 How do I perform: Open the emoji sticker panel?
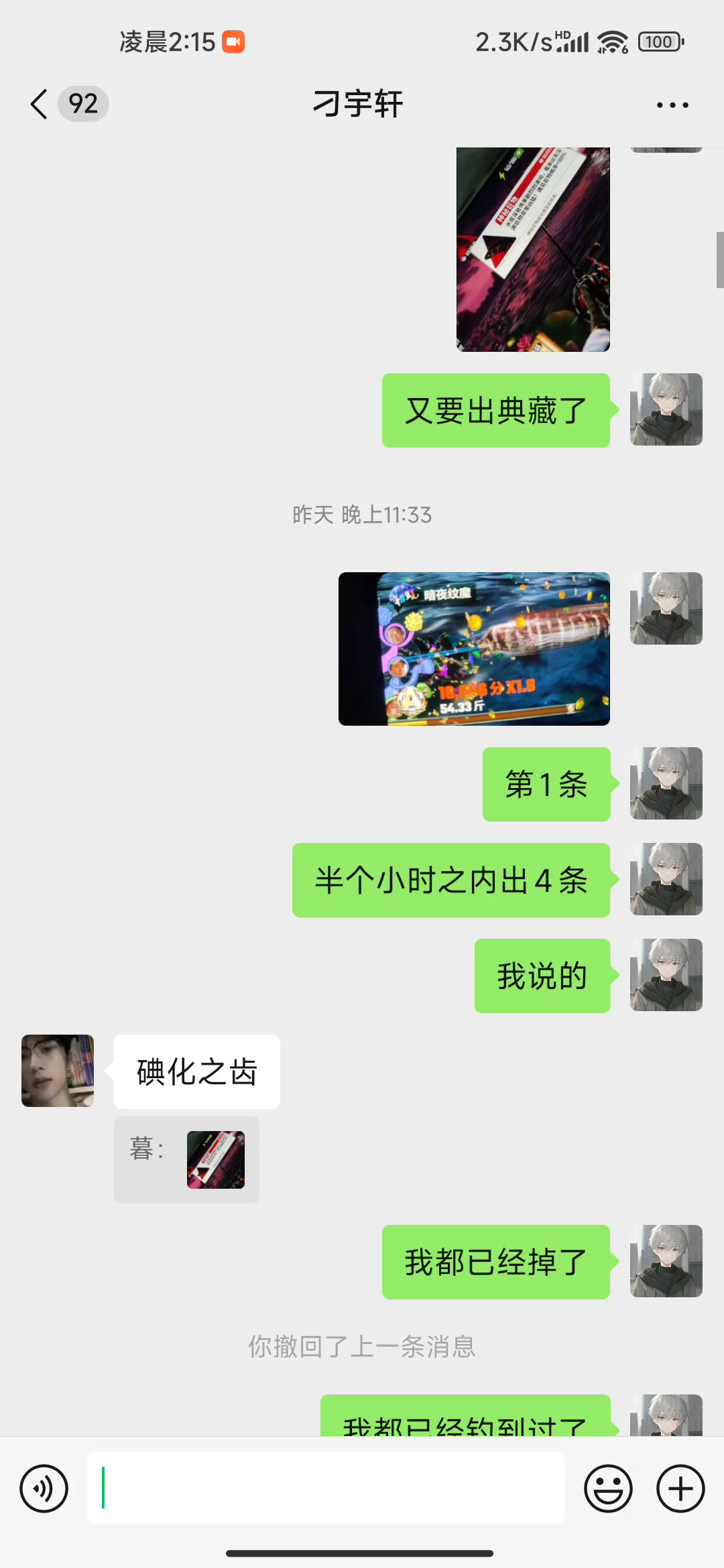point(608,1489)
